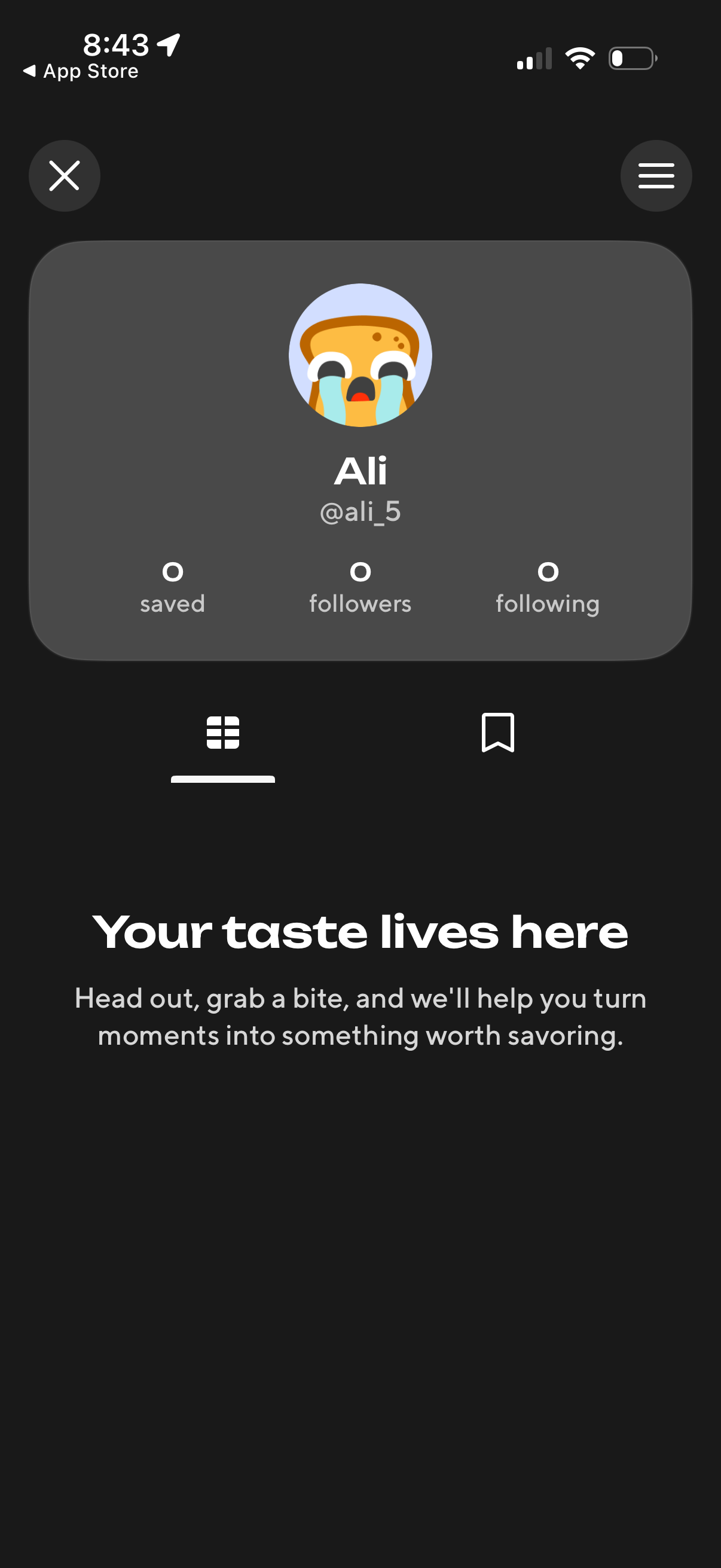Open the following list

[547, 586]
